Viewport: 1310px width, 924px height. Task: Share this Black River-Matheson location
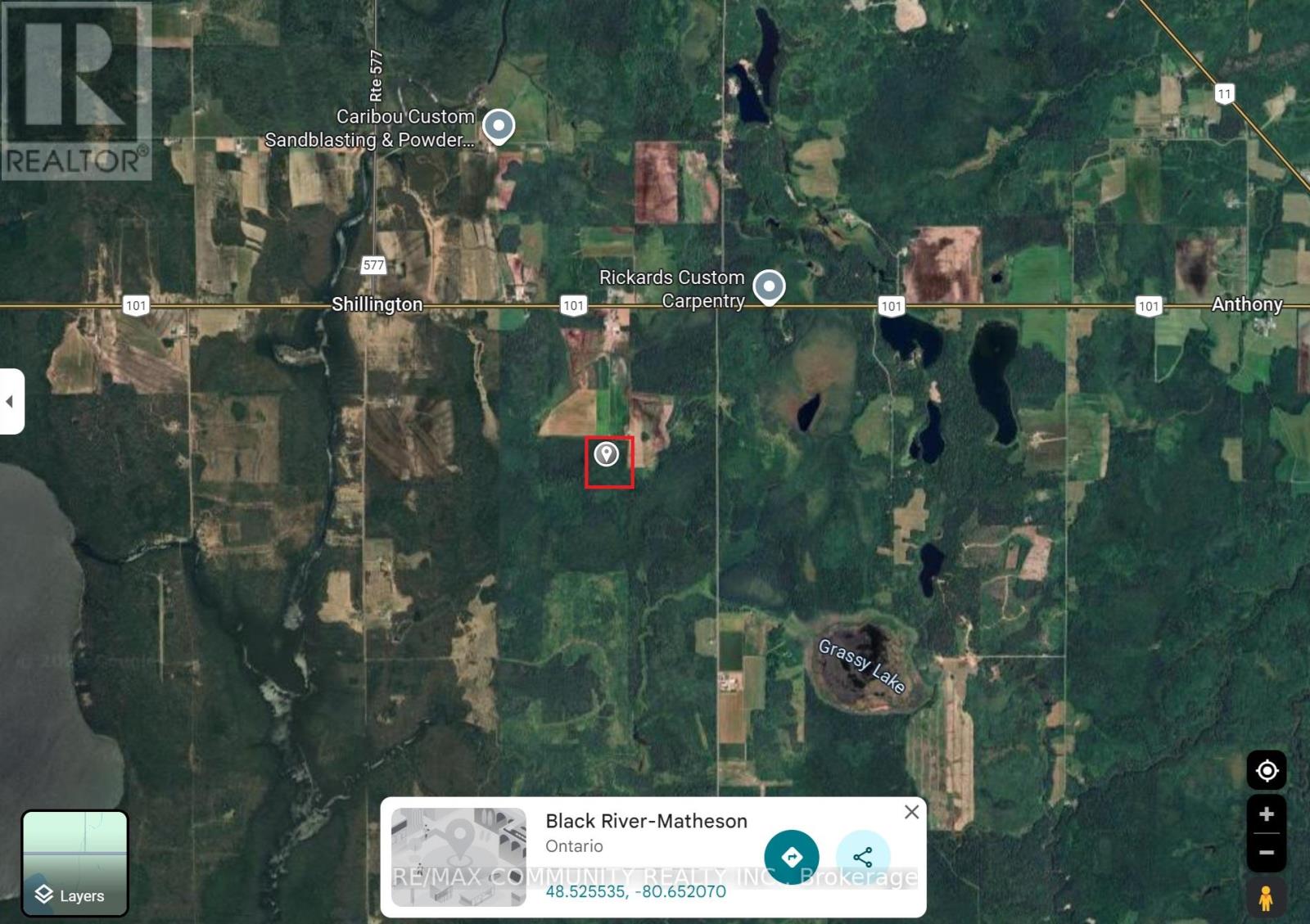(862, 857)
